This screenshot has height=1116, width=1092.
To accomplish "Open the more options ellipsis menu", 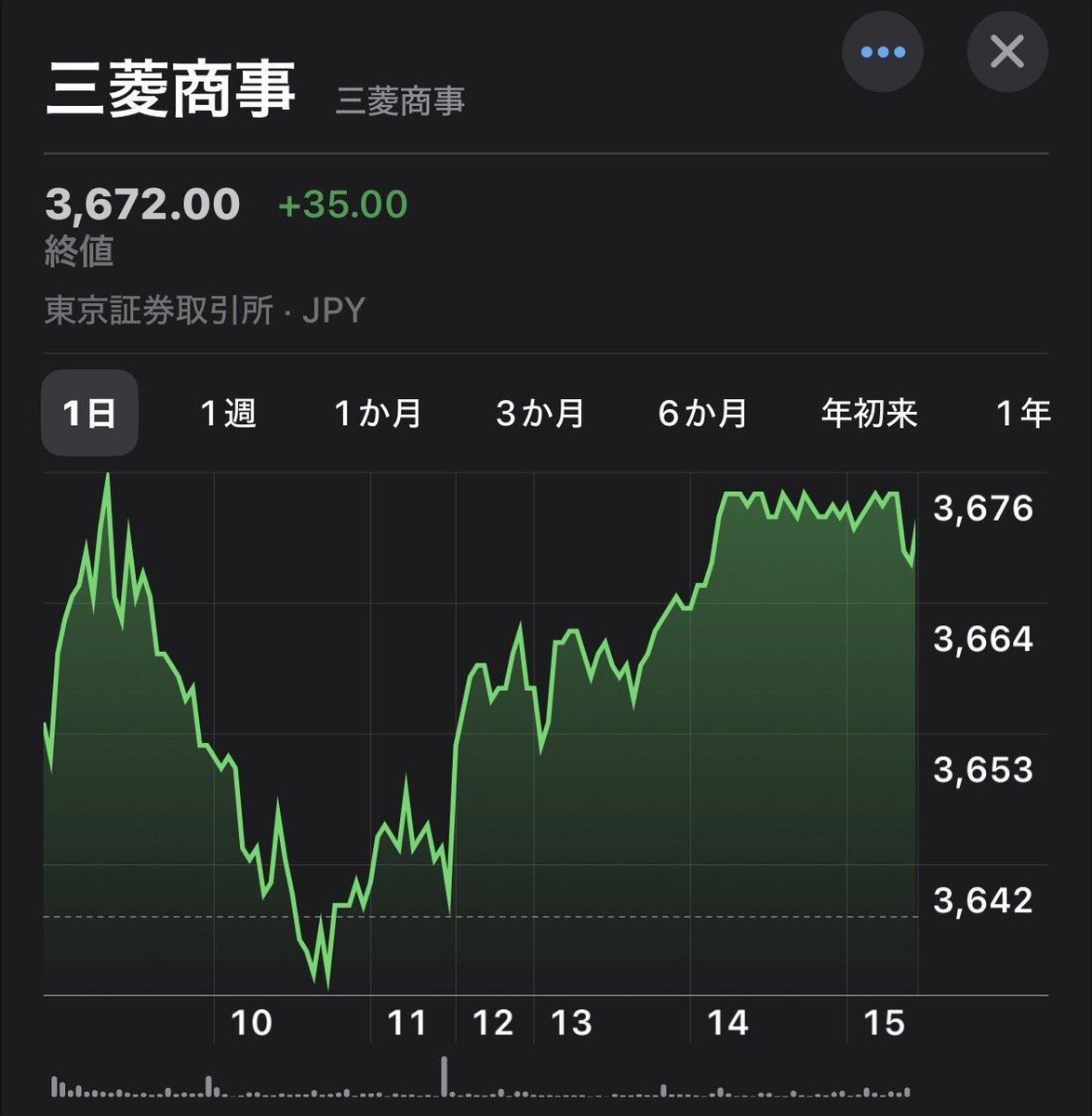I will tap(883, 52).
